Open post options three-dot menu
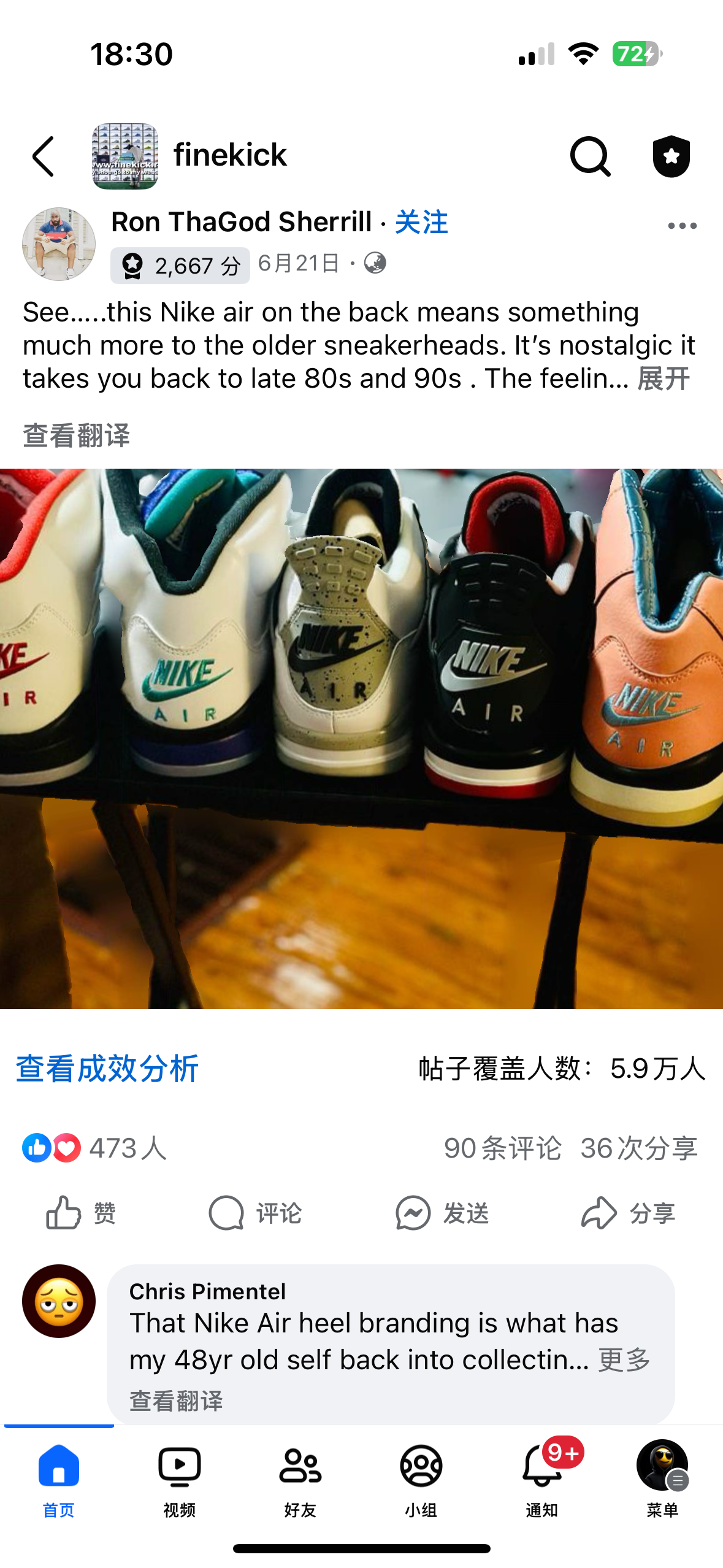723x1568 pixels. coord(682,226)
